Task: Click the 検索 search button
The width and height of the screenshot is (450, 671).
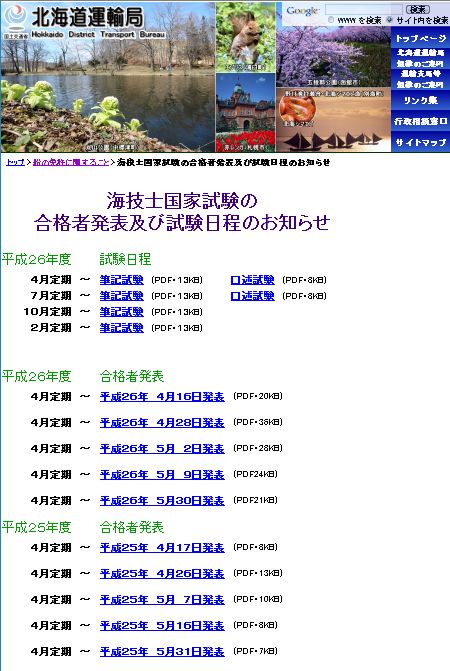Action: pos(417,9)
